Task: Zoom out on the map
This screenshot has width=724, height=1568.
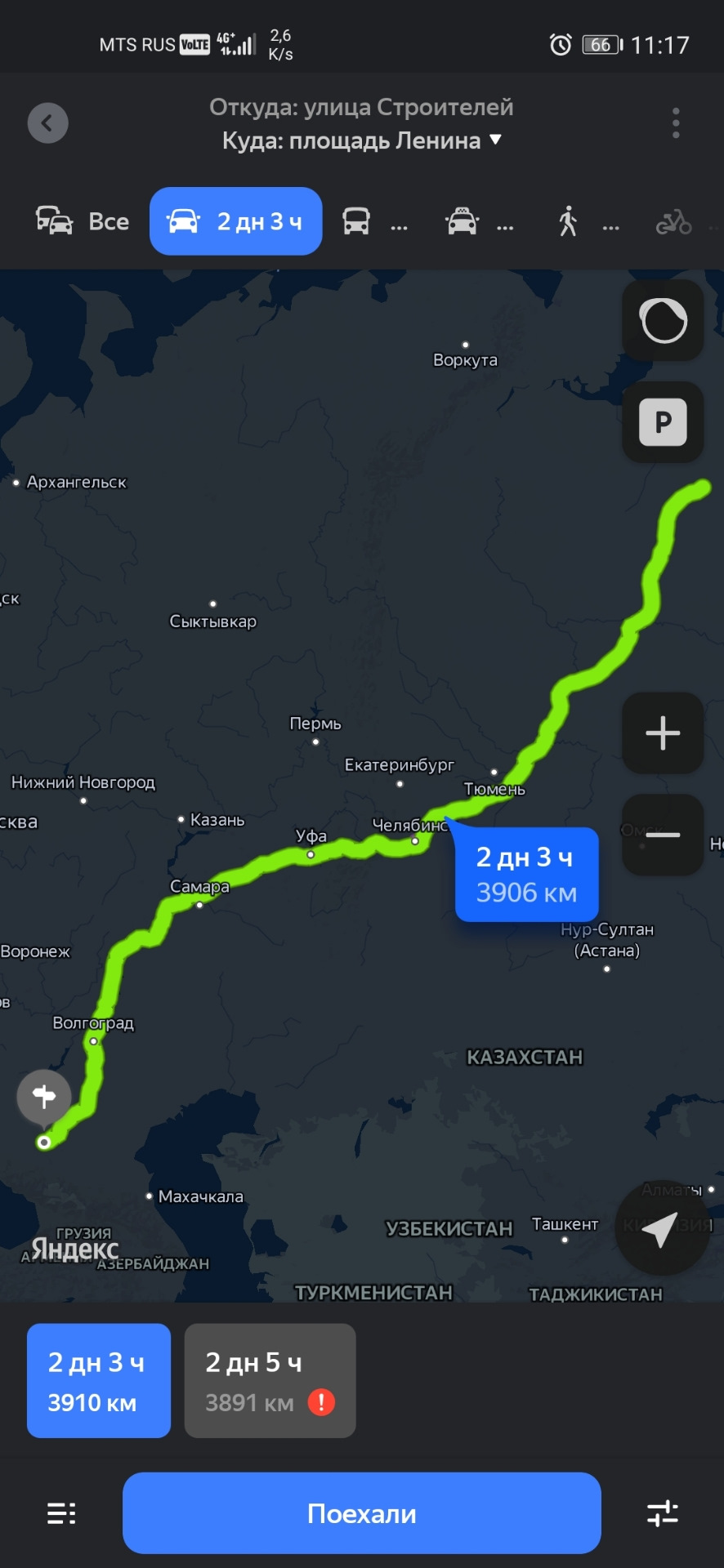Action: 663,835
